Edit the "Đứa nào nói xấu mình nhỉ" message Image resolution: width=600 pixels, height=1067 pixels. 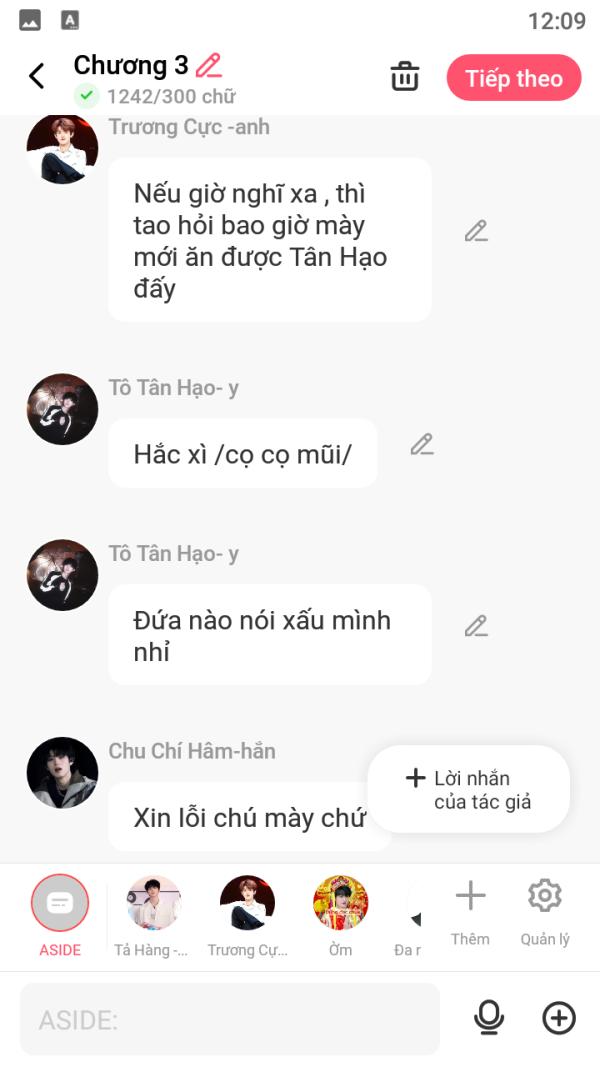click(476, 627)
